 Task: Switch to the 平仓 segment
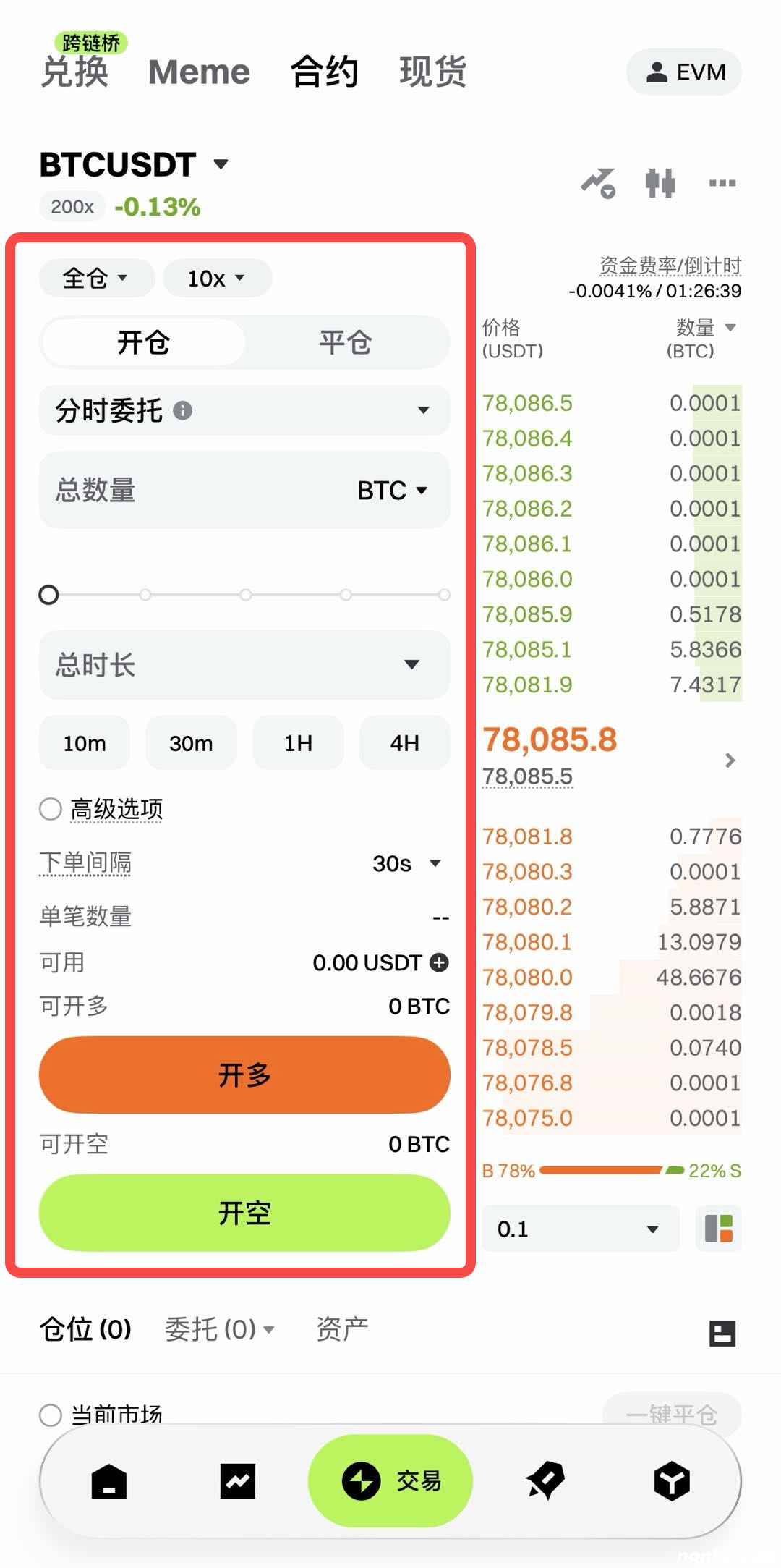coord(346,342)
